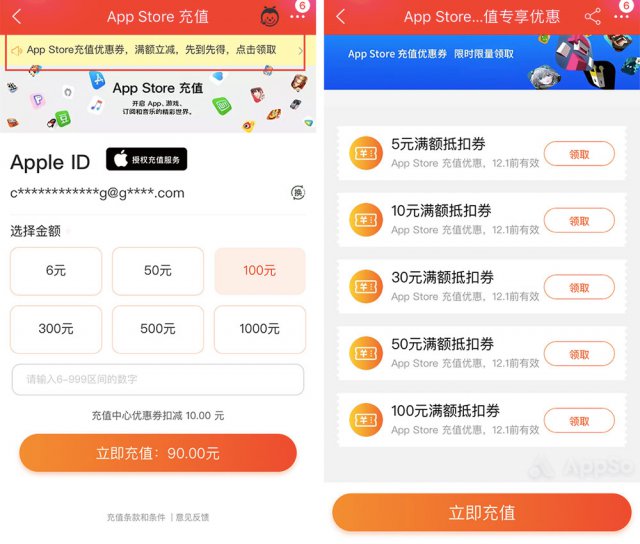Select the 50元 amount
640x544 pixels.
(x=158, y=271)
